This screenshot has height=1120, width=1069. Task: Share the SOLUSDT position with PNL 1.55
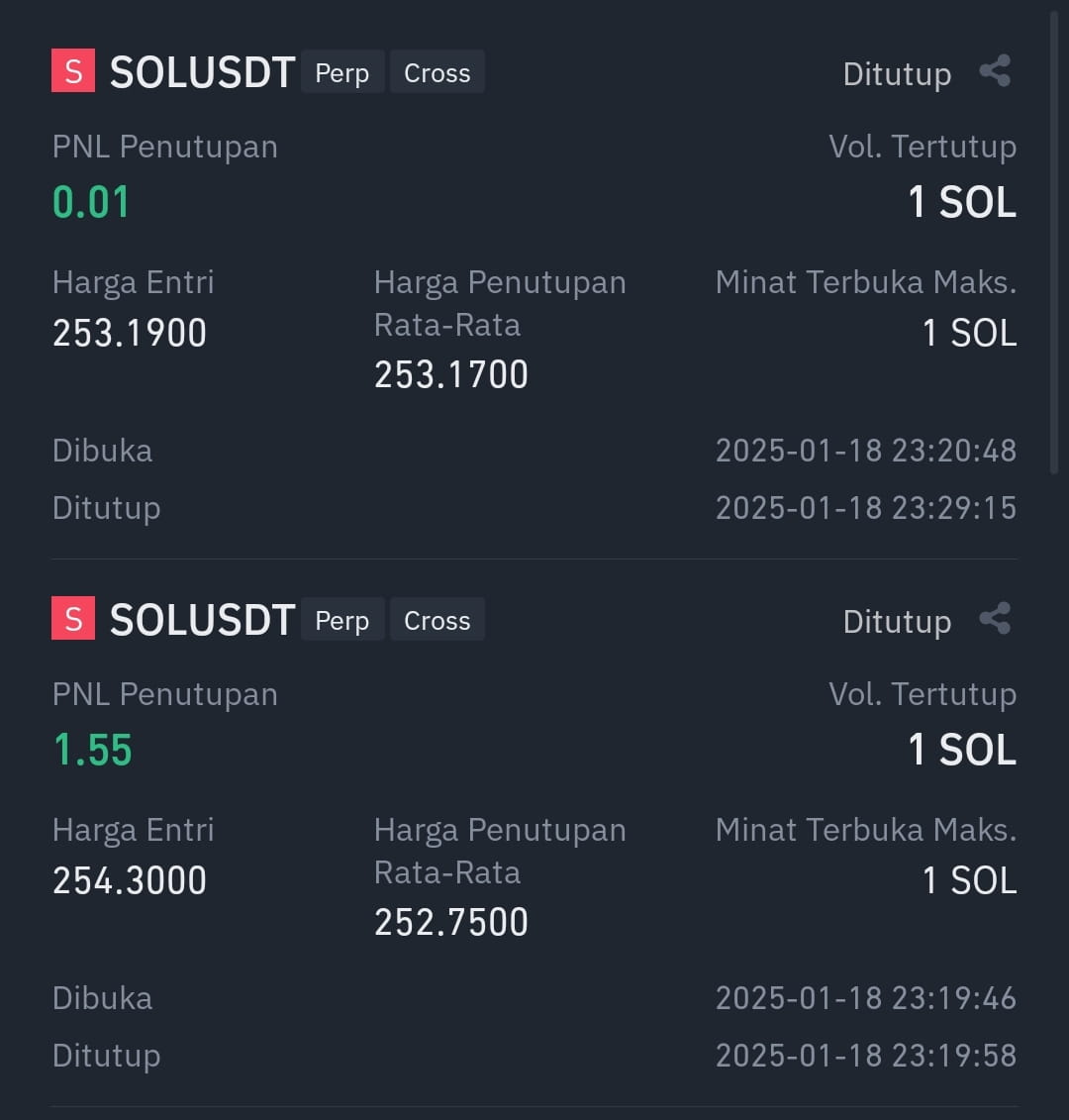click(995, 620)
